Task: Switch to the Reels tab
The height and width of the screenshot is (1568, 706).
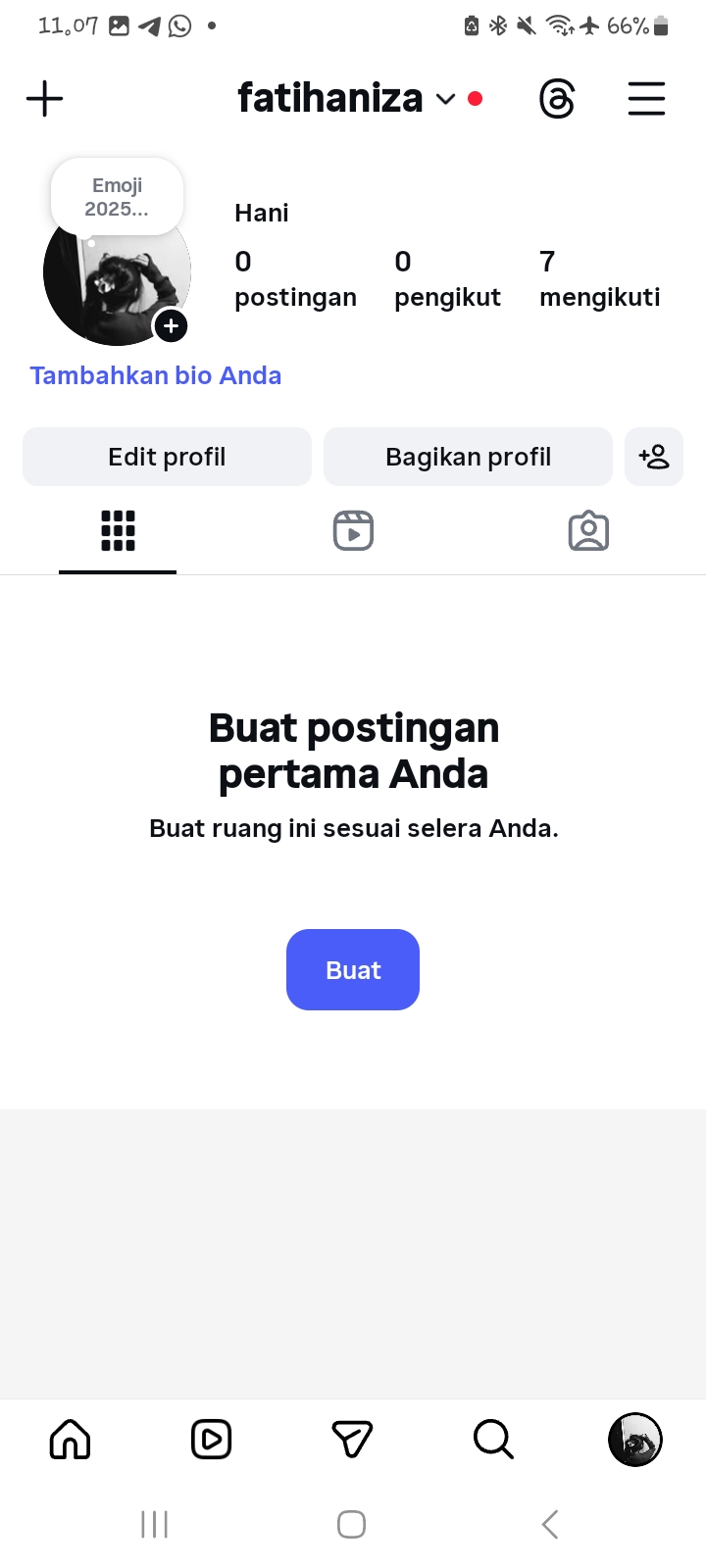Action: click(x=353, y=531)
